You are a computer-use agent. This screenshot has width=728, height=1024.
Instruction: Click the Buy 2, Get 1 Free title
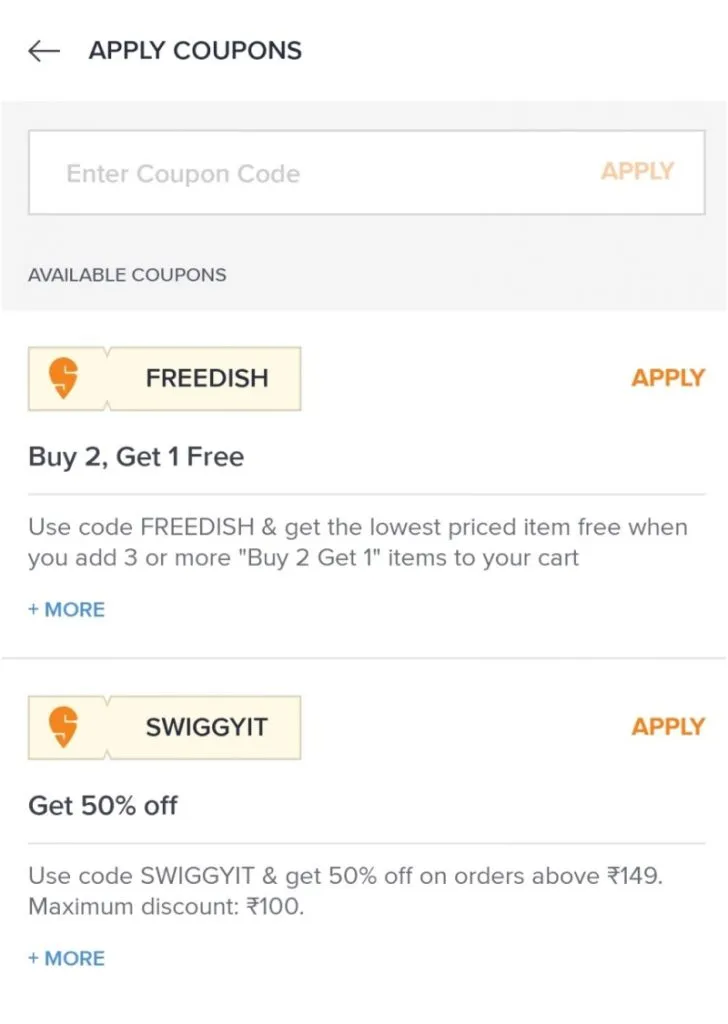tap(135, 457)
